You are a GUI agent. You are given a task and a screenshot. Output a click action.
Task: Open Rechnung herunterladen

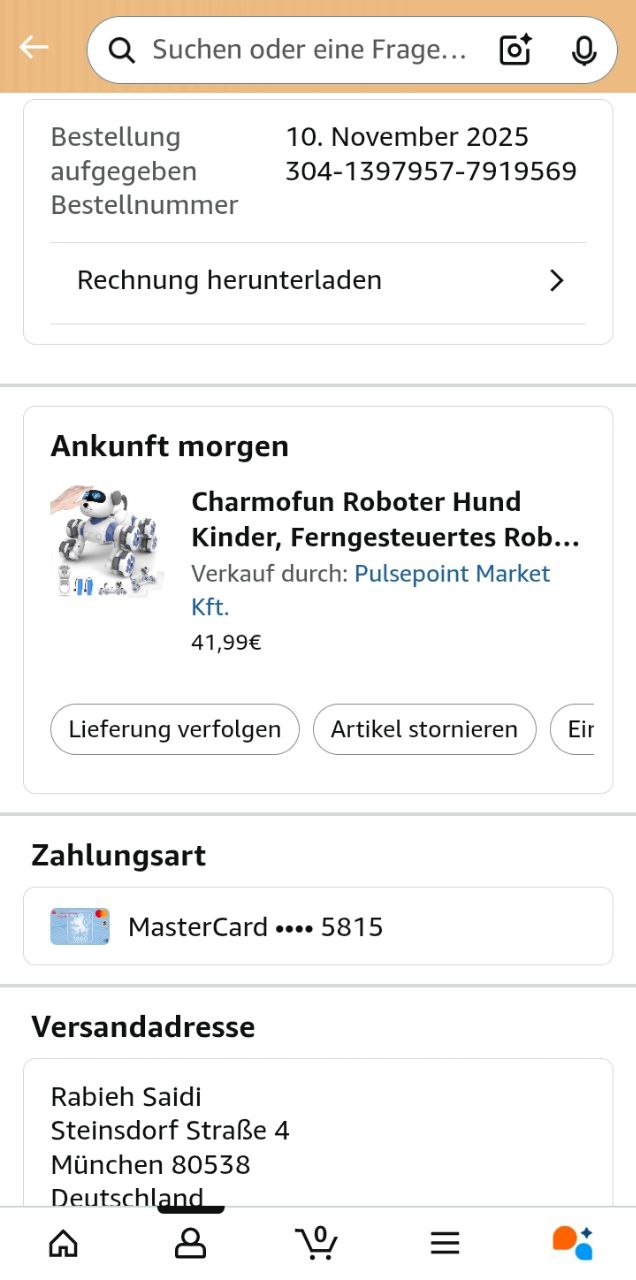(x=318, y=280)
